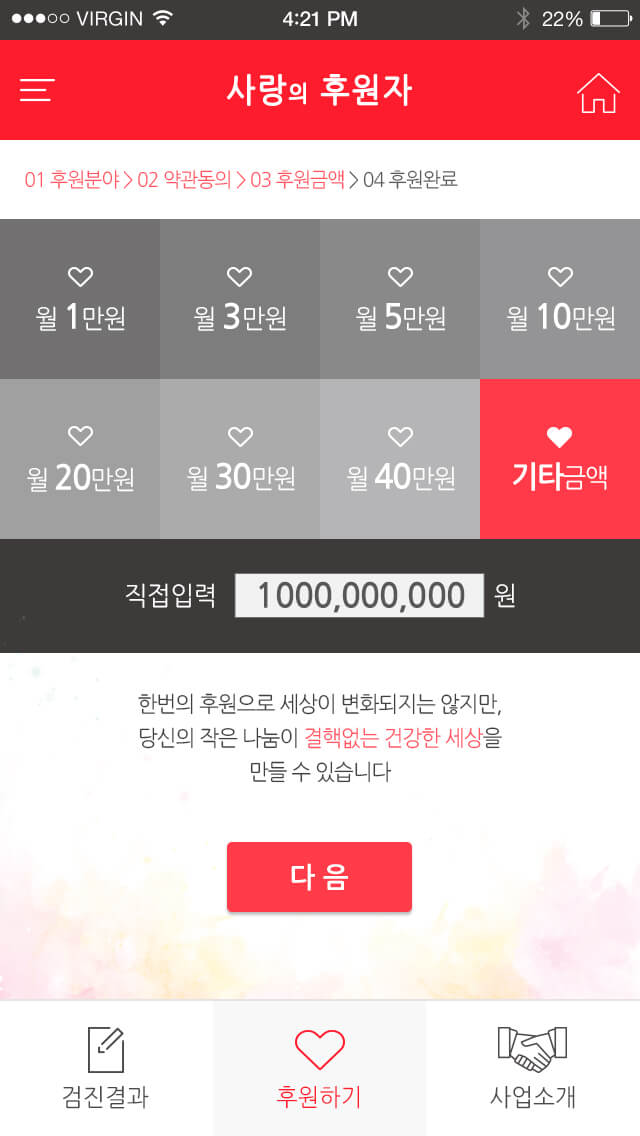Image resolution: width=640 pixels, height=1136 pixels.
Task: Select the 기타금액 custom amount option
Action: tap(560, 460)
